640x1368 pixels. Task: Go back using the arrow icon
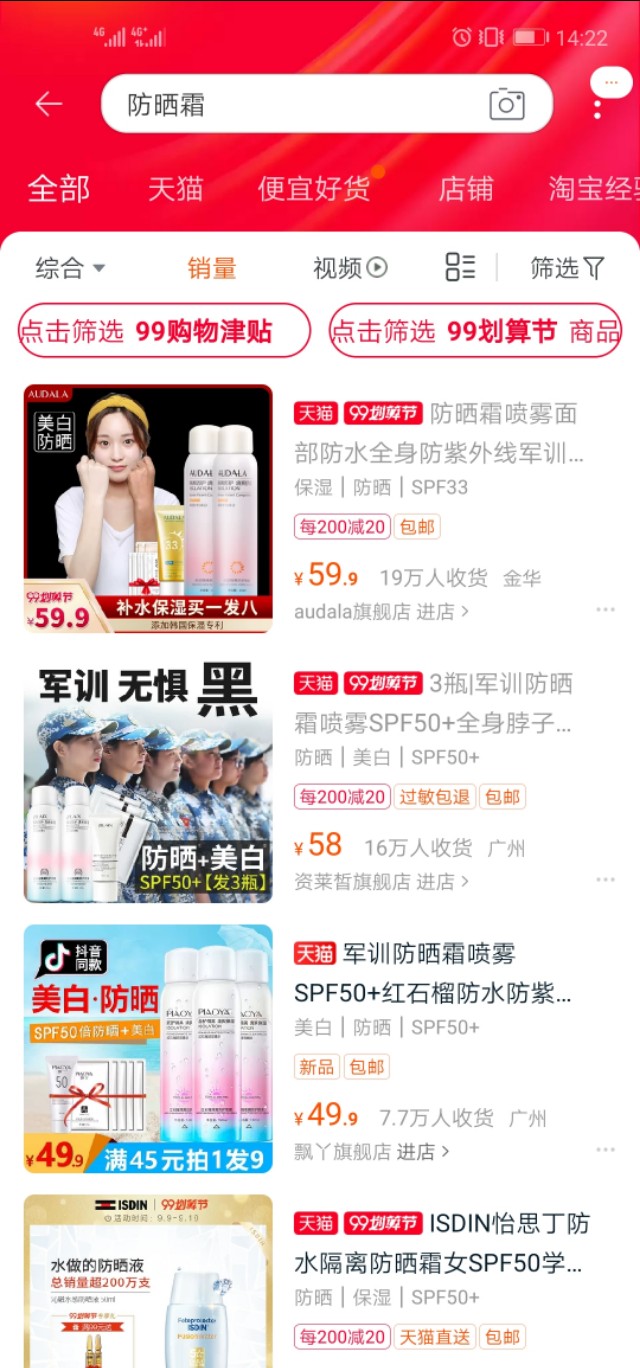pyautogui.click(x=48, y=104)
